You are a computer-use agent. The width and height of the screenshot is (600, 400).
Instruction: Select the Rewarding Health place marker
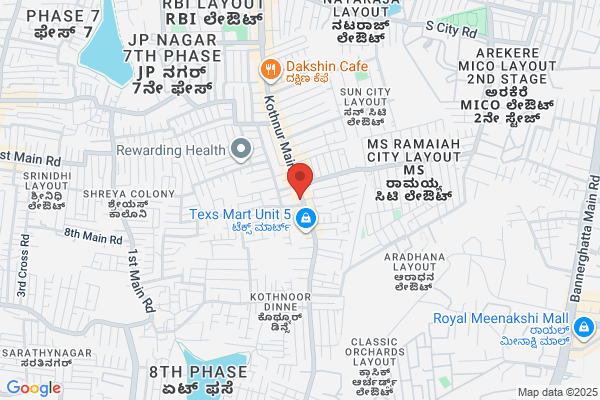click(241, 150)
